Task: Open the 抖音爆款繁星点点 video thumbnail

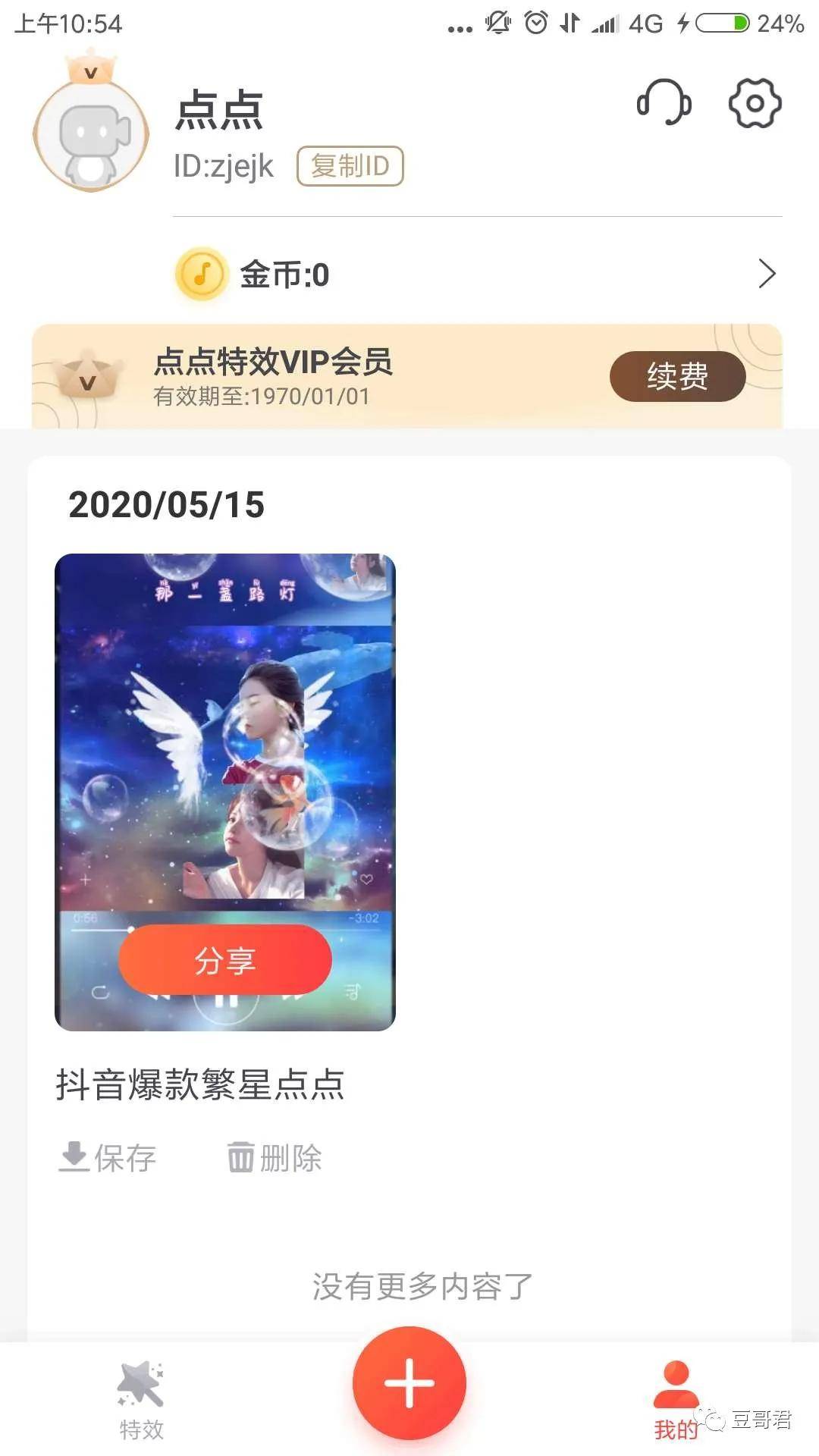Action: pos(225,792)
